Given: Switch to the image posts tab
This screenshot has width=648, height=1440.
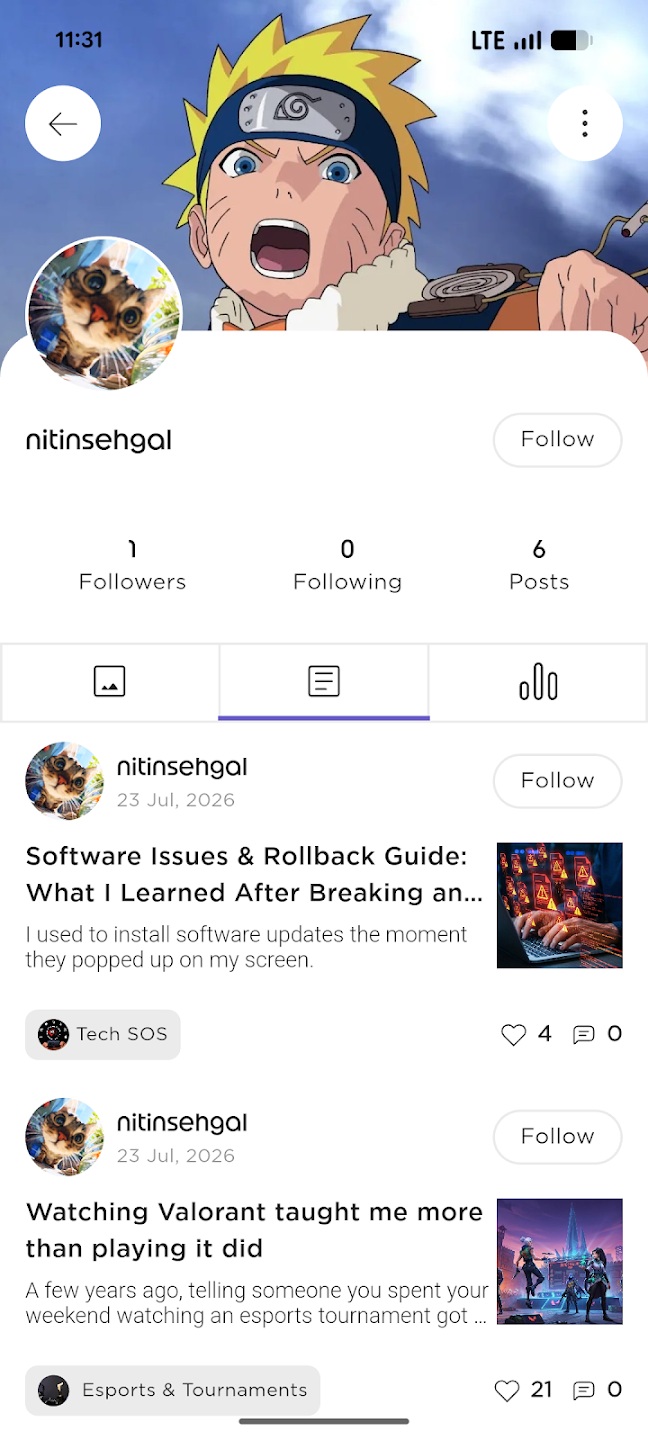Looking at the screenshot, I should [x=109, y=682].
